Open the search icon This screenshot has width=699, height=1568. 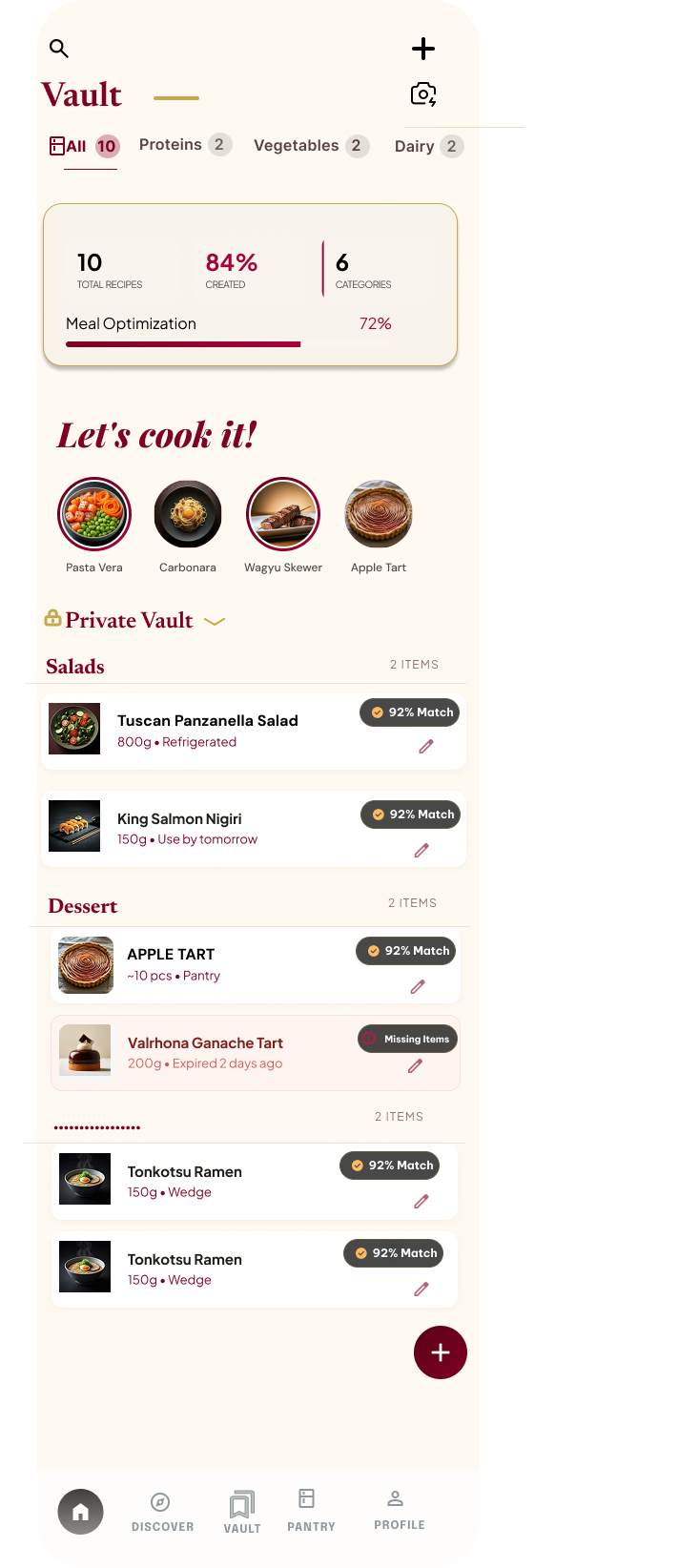(59, 49)
